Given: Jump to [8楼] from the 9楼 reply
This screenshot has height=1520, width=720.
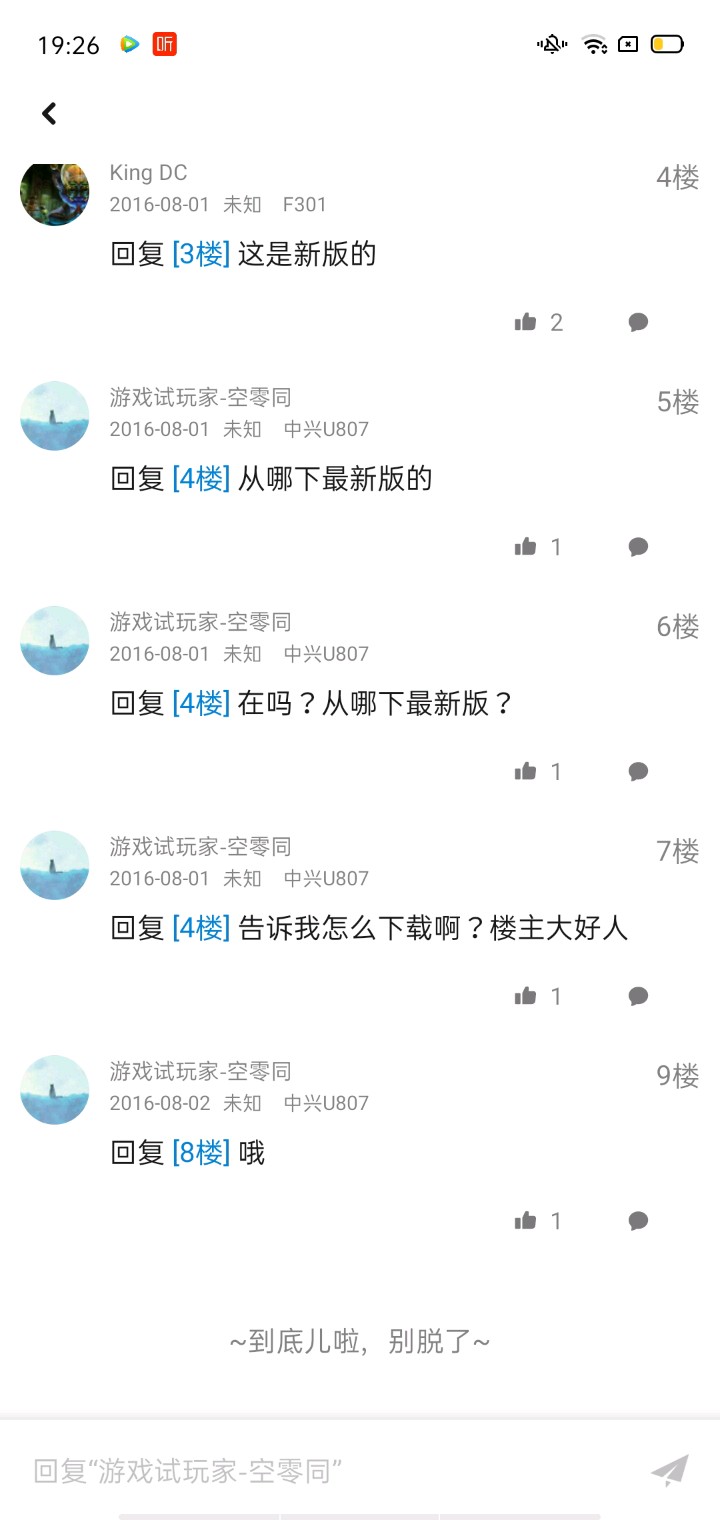Looking at the screenshot, I should [x=201, y=1153].
